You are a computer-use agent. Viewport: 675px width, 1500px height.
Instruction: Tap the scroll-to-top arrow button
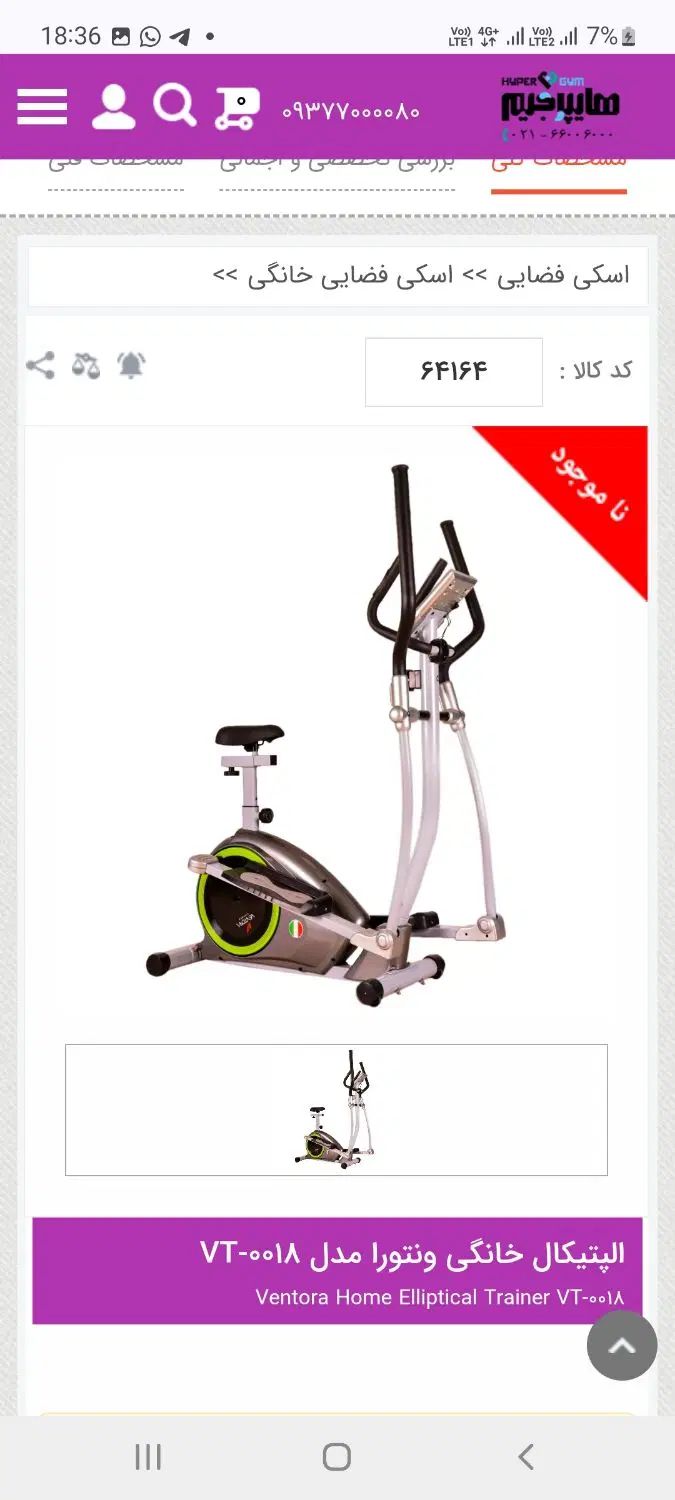(x=622, y=1346)
